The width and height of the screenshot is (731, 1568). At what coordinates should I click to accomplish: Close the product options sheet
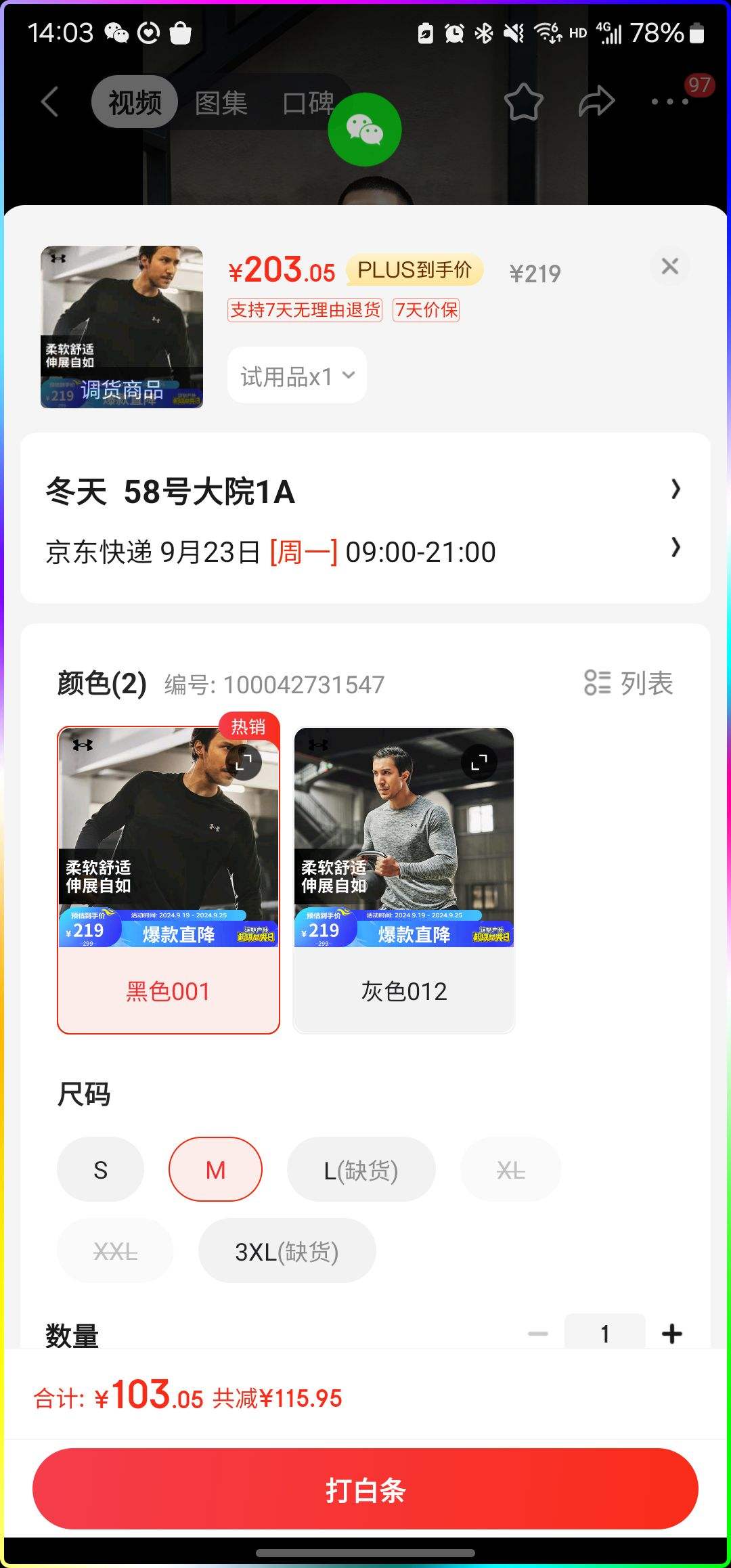669,266
